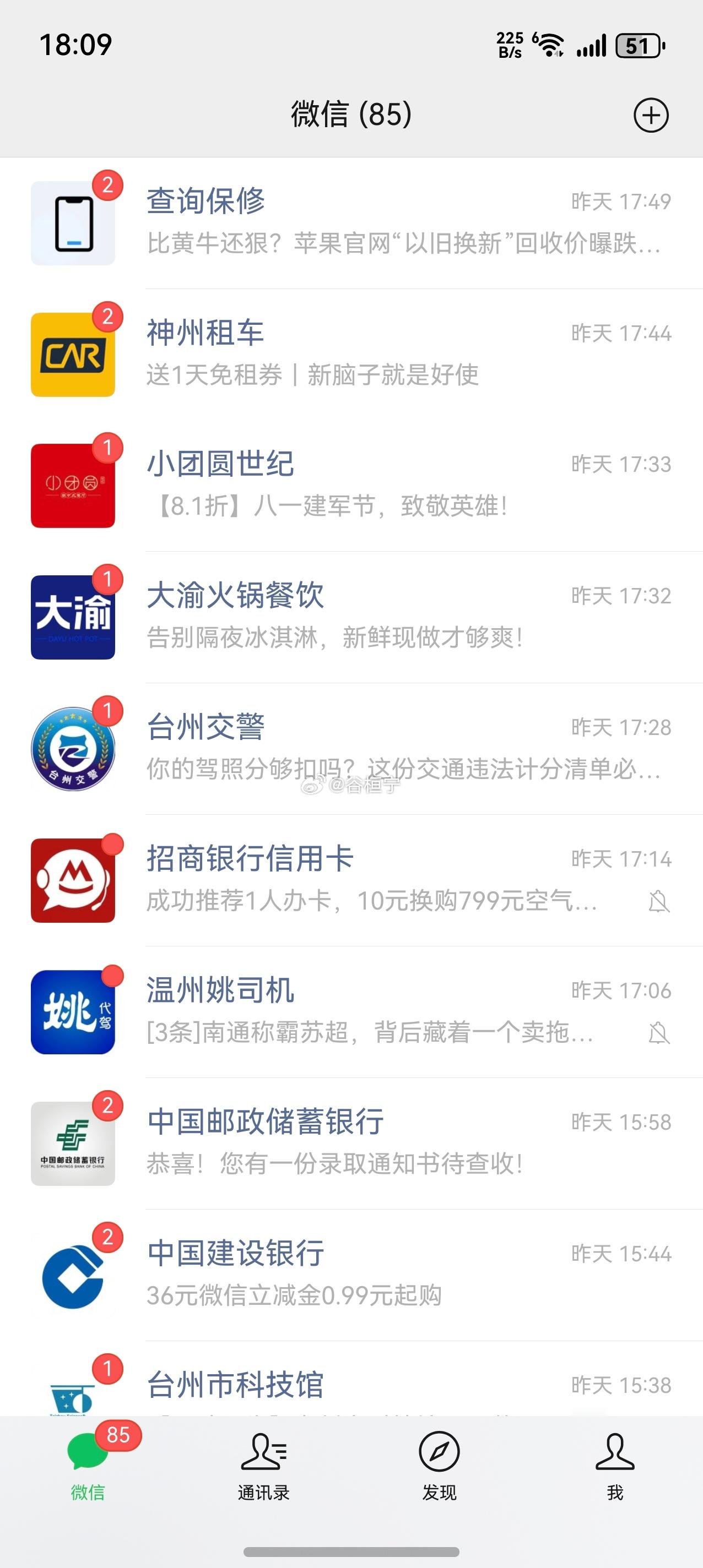
Task: Switch to the 发现 tab
Action: point(439,1466)
